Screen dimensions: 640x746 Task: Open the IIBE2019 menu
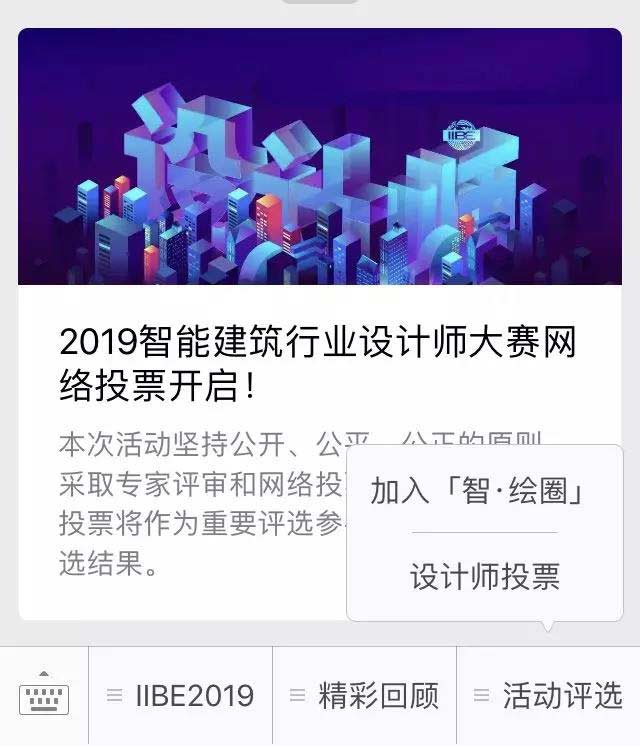click(x=181, y=696)
